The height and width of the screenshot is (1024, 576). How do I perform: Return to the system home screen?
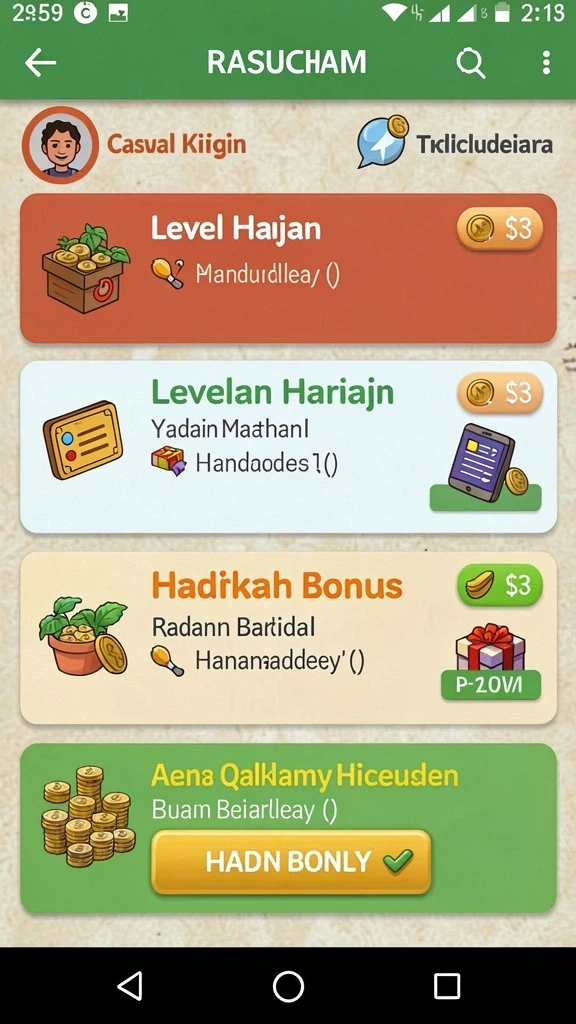[288, 985]
